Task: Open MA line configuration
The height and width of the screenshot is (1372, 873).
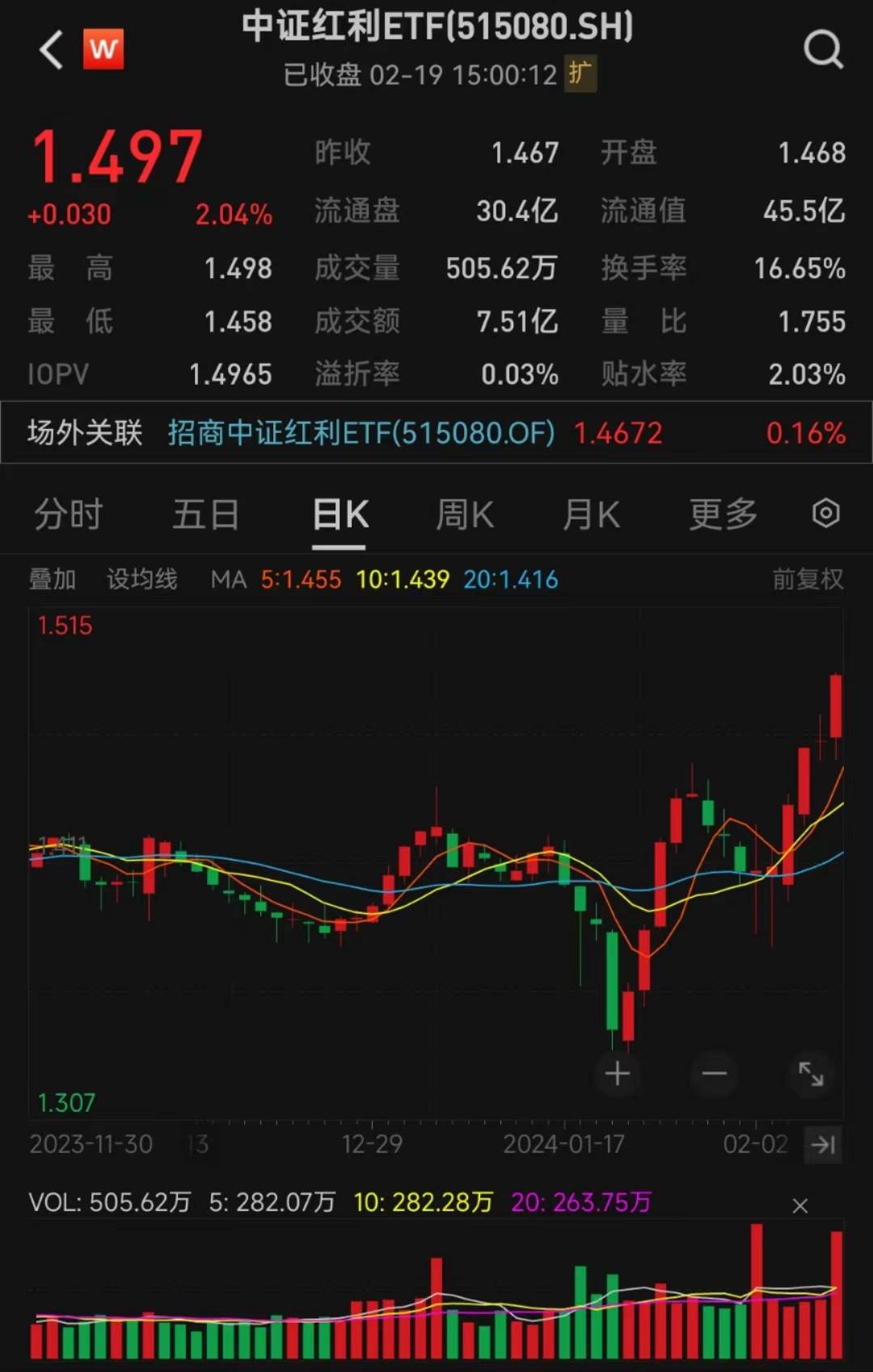Action: click(229, 579)
